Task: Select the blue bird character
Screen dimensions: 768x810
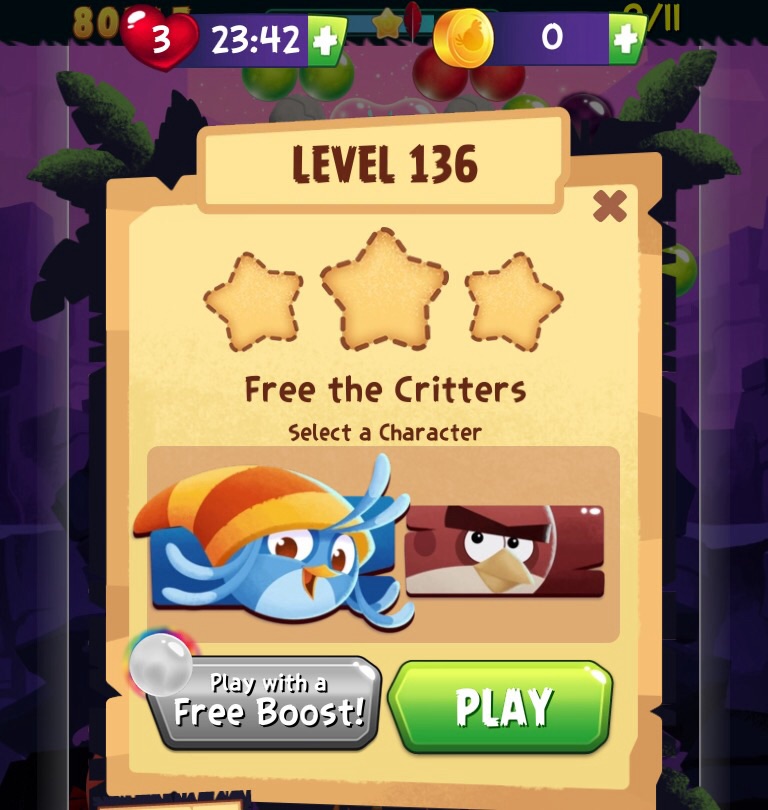Action: point(275,547)
